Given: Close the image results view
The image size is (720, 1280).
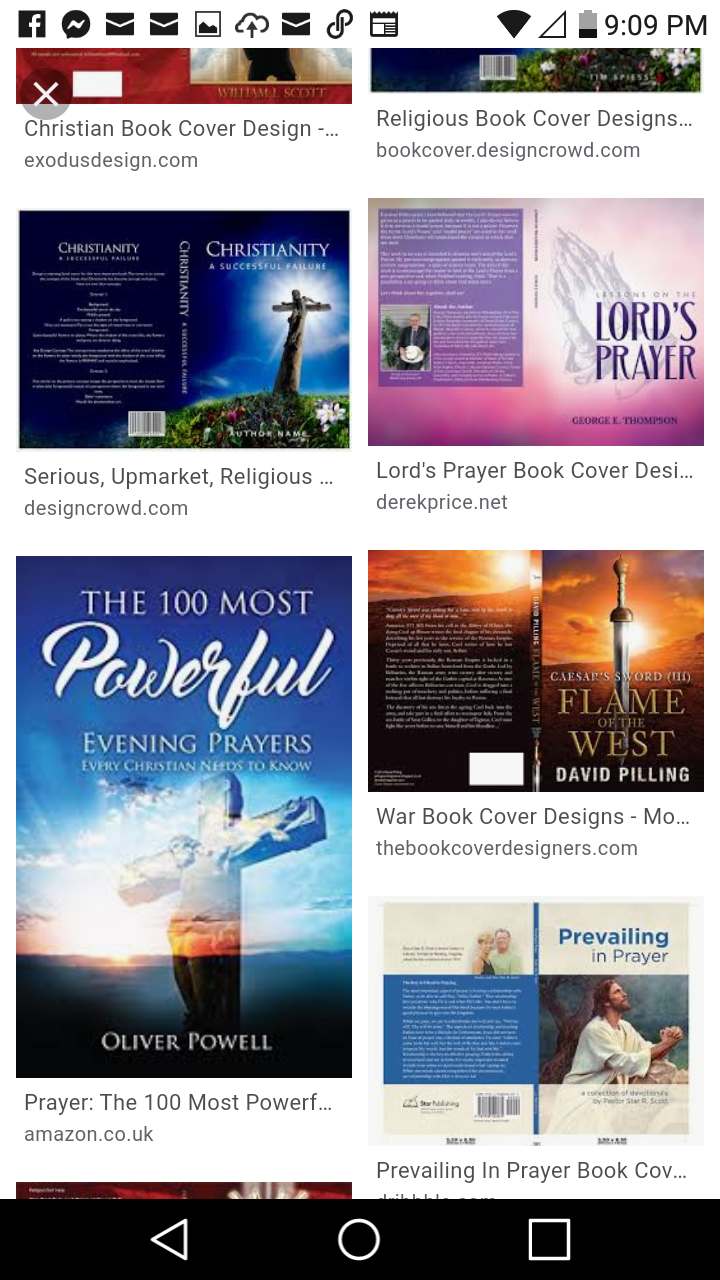Looking at the screenshot, I should click(x=45, y=95).
